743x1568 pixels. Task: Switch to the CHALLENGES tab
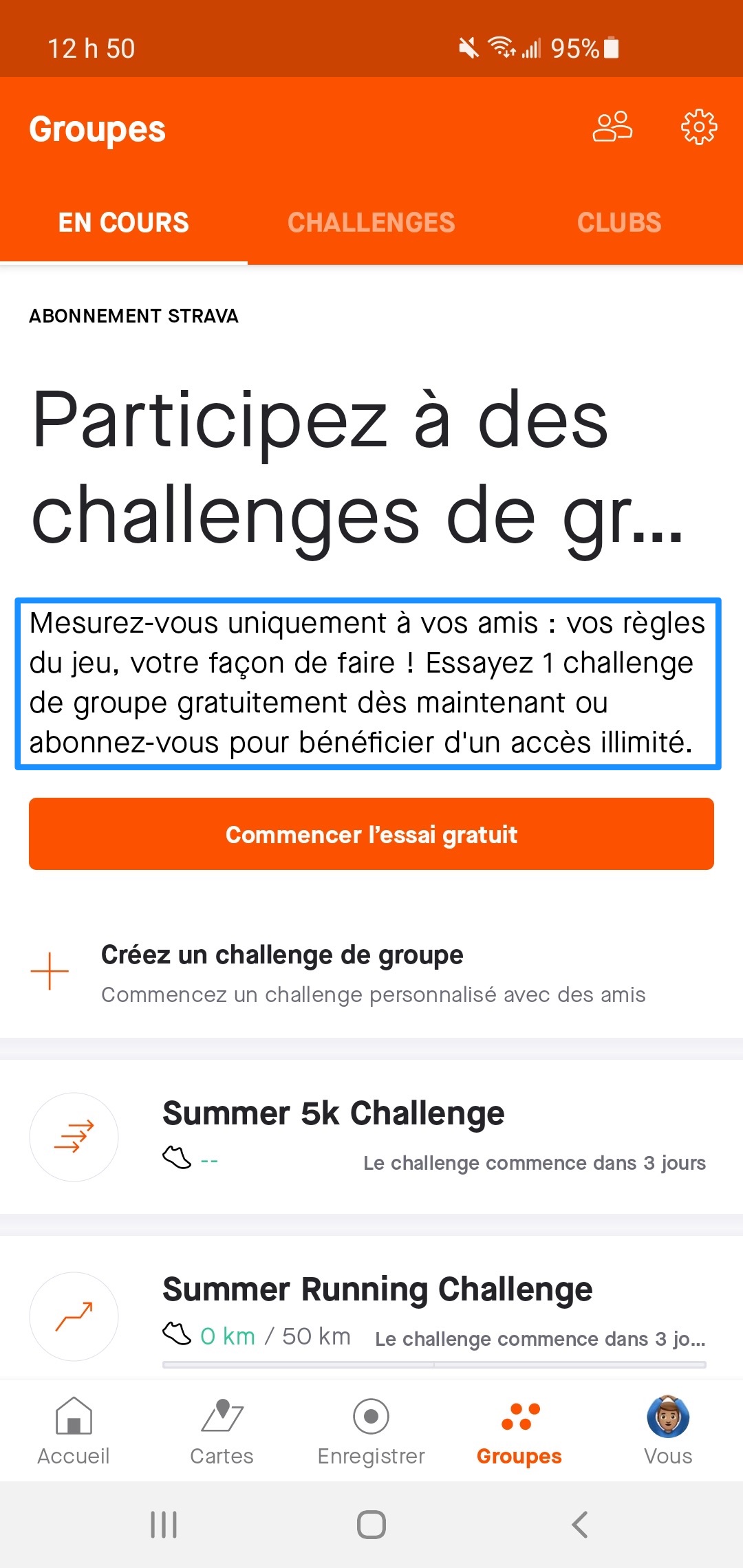point(371,221)
